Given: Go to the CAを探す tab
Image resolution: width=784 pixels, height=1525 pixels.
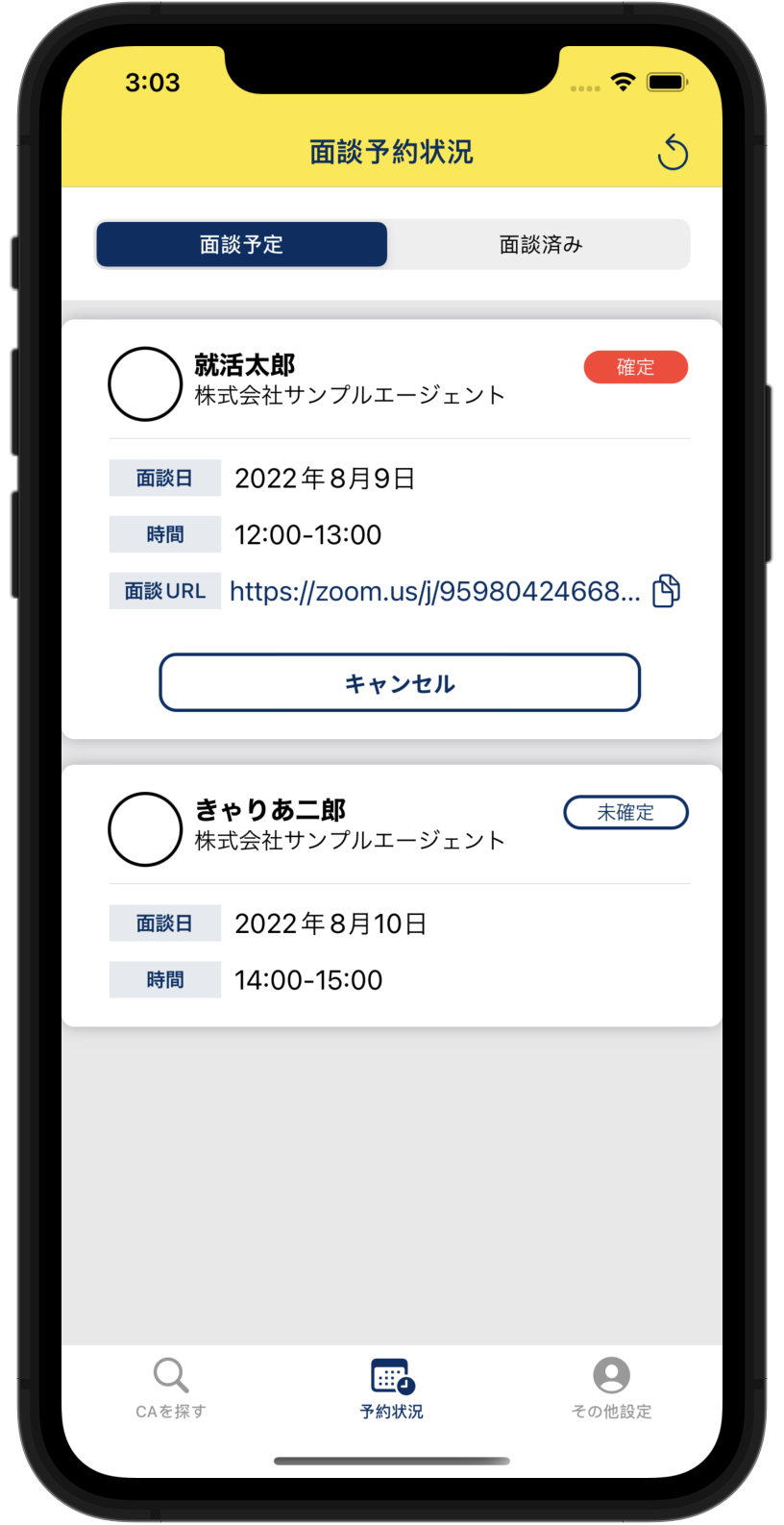Looking at the screenshot, I should [171, 1389].
